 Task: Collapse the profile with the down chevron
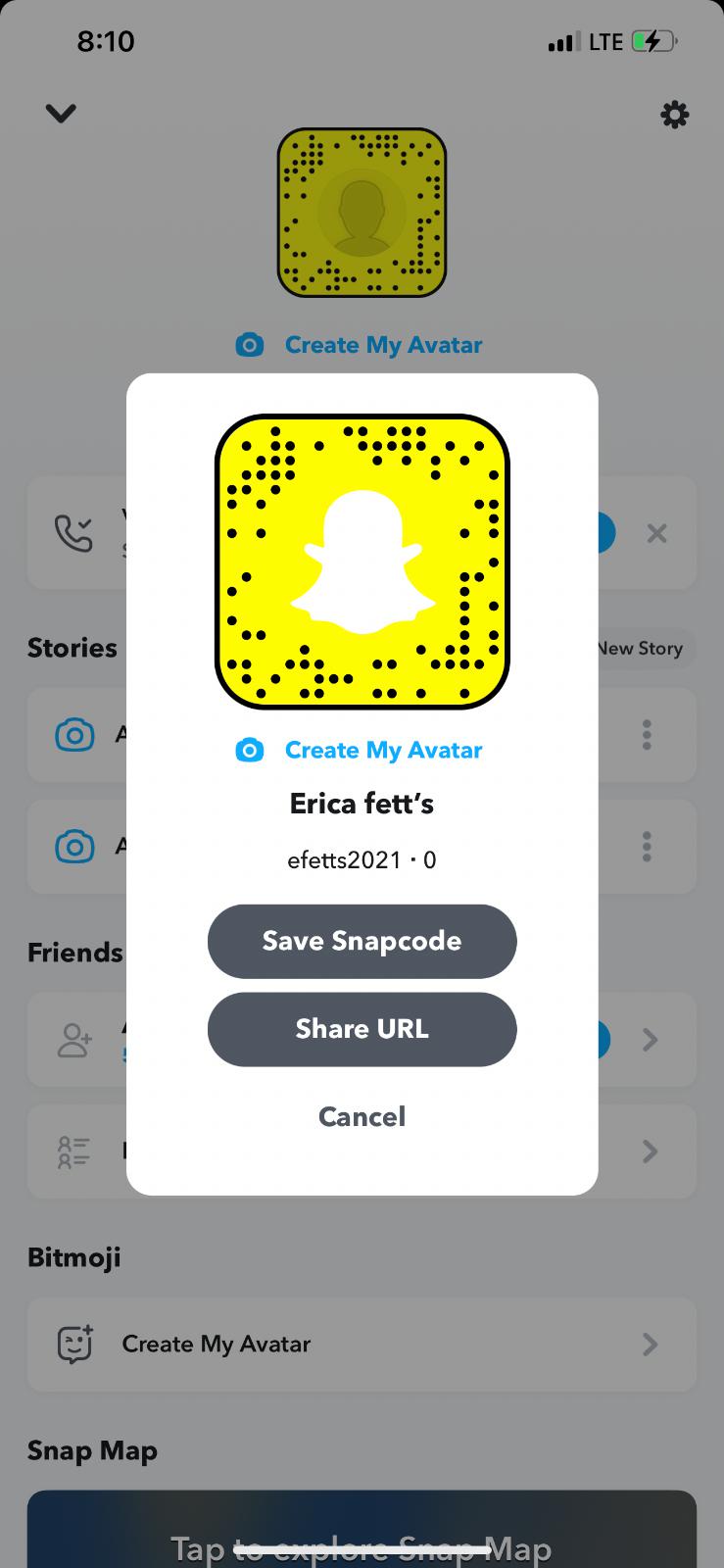coord(61,114)
